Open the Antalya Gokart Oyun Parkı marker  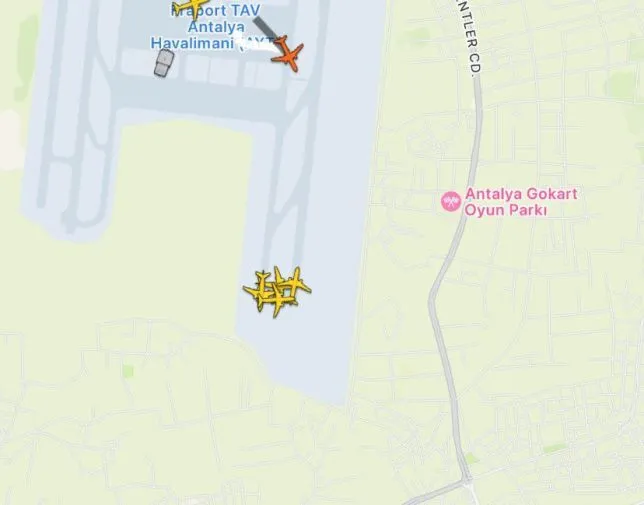click(x=451, y=201)
